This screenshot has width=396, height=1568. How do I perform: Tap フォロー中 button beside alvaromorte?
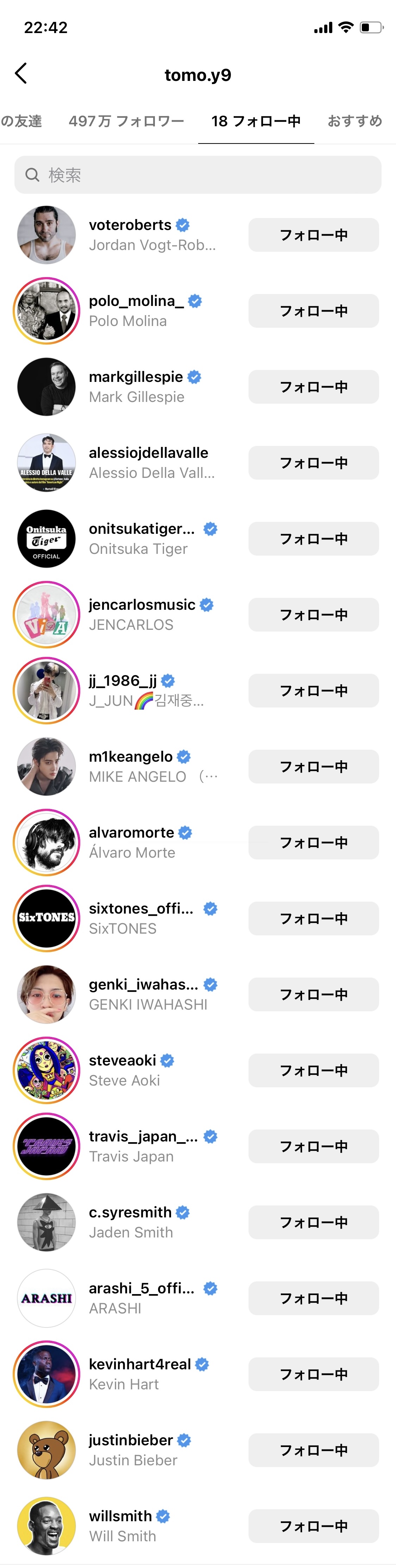[x=313, y=843]
